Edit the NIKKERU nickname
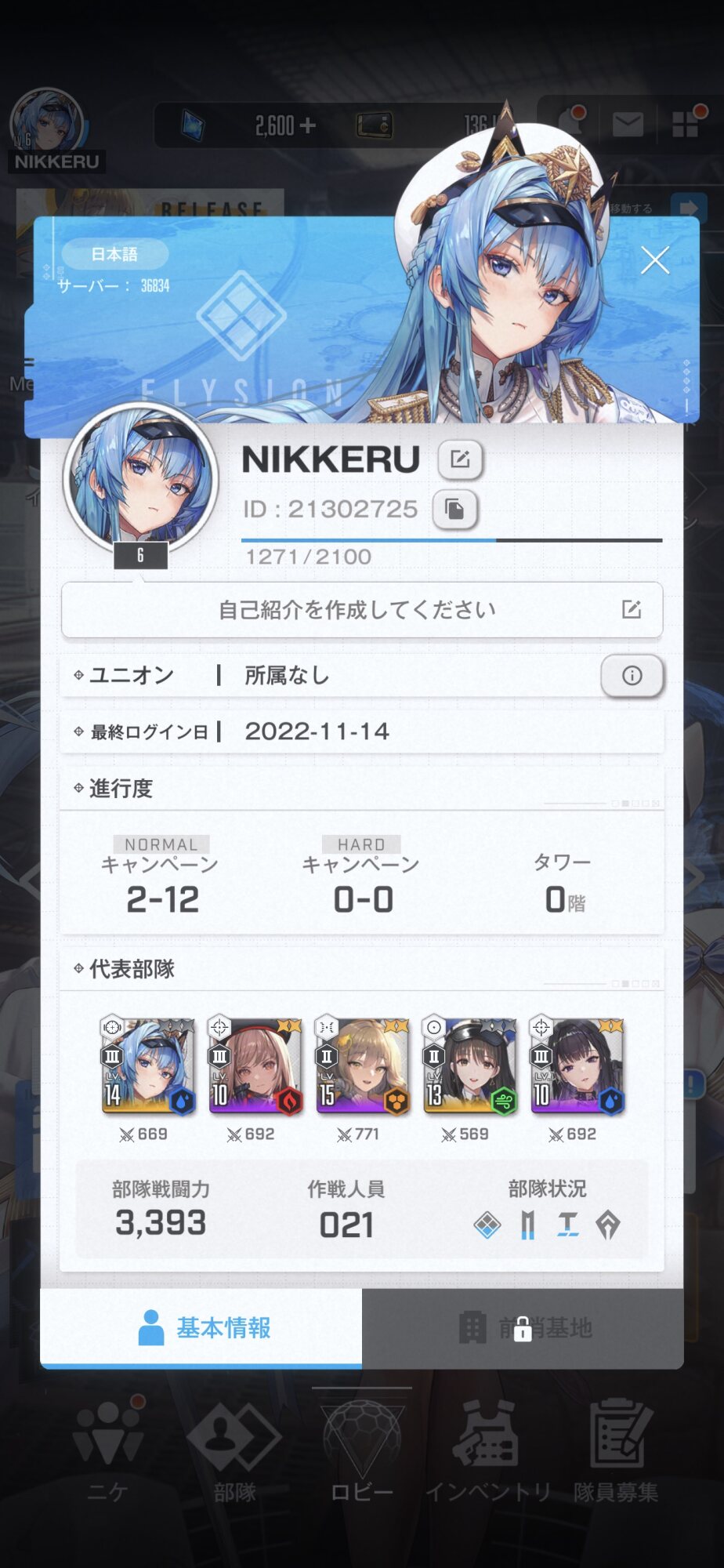Viewport: 724px width, 1568px height. [x=461, y=460]
